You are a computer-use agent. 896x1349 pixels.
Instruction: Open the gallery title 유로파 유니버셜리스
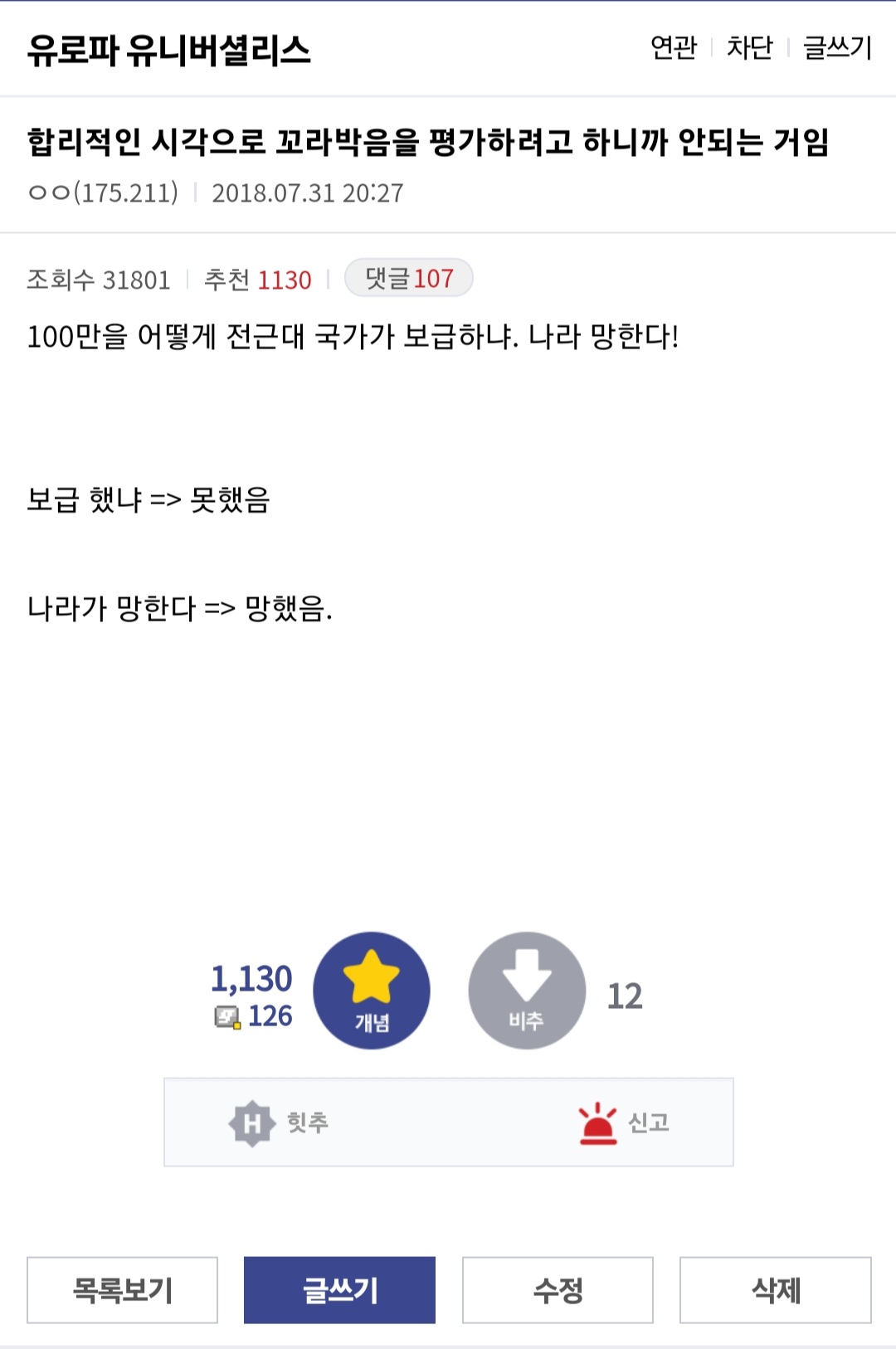(169, 50)
